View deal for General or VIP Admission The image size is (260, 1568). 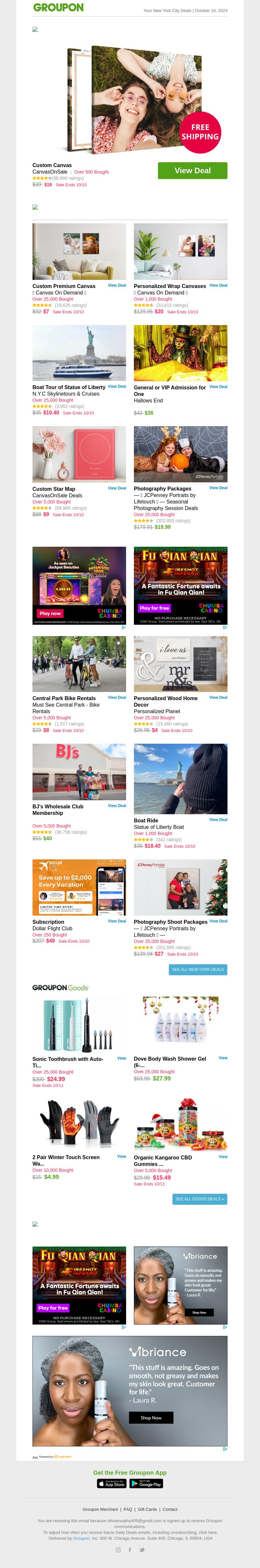pyautogui.click(x=218, y=386)
